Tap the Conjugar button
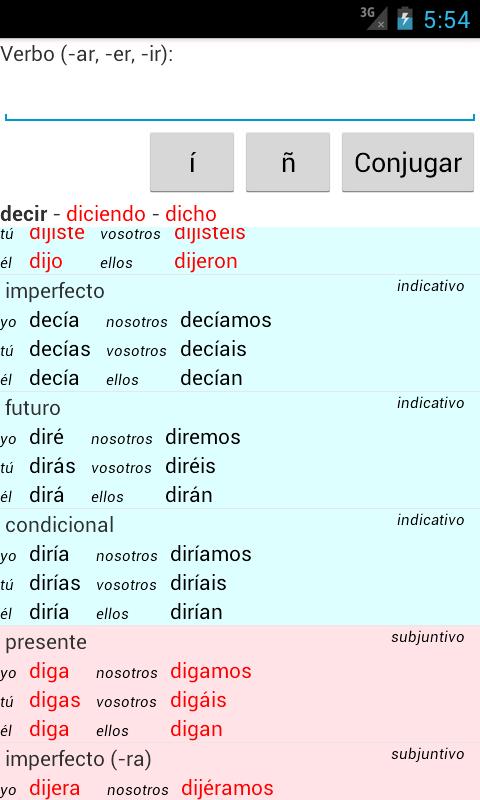 click(x=408, y=163)
